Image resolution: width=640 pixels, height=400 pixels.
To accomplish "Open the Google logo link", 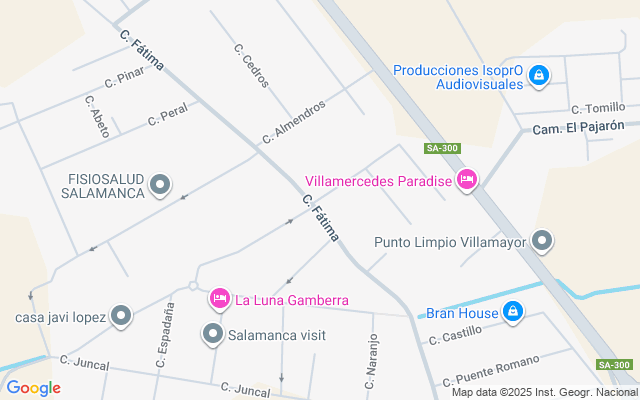I will [33, 388].
